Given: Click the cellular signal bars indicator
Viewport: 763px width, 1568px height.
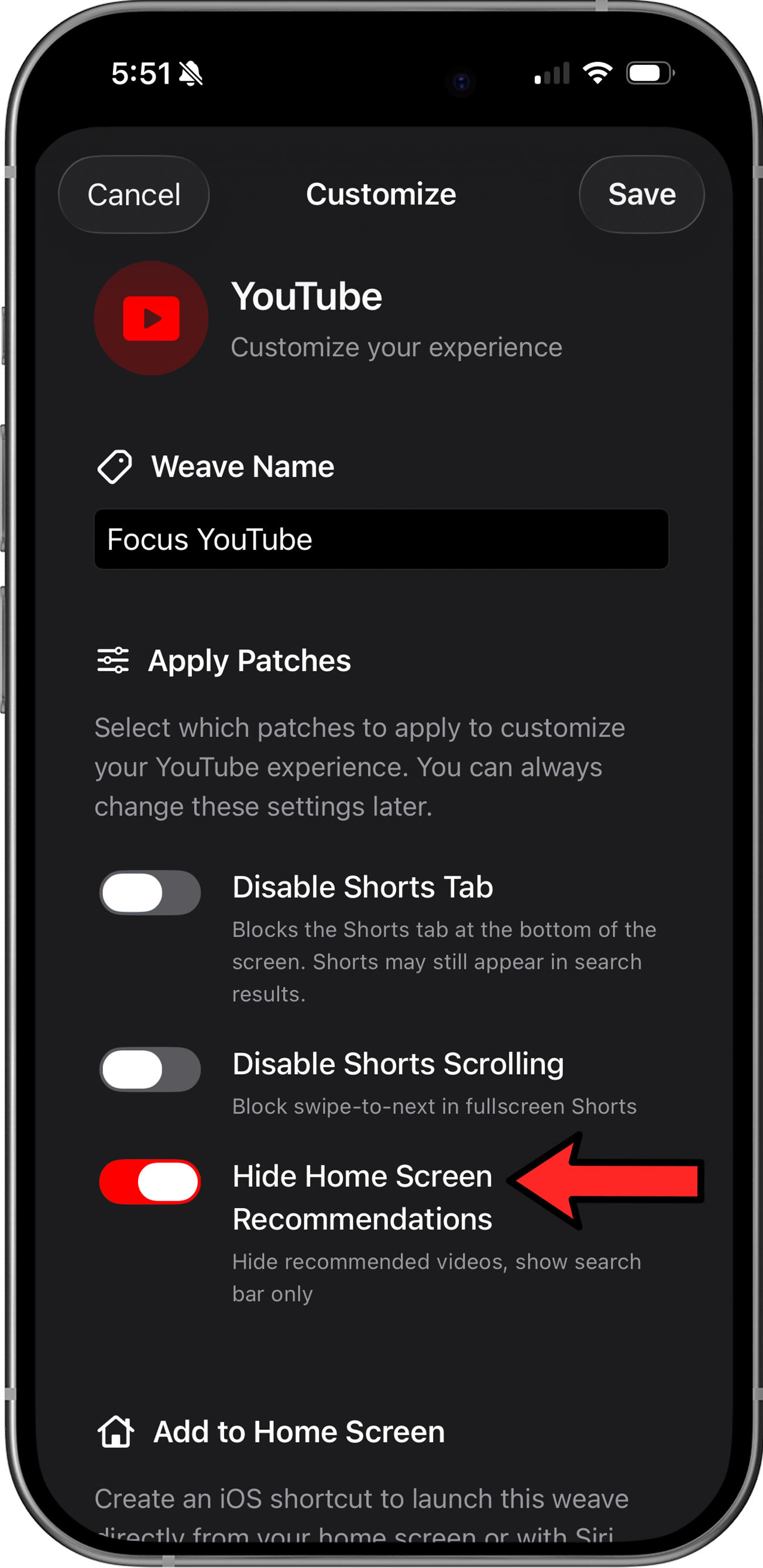Looking at the screenshot, I should (551, 73).
